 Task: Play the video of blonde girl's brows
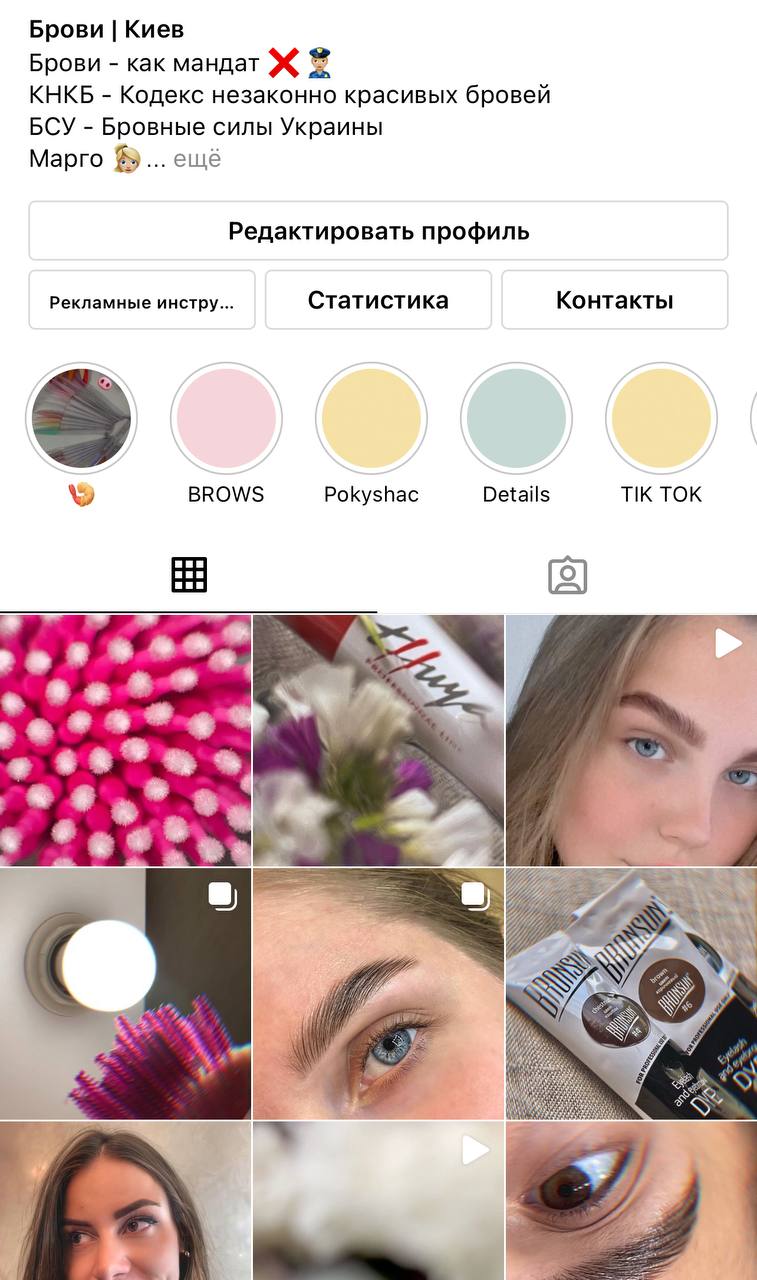click(x=631, y=740)
